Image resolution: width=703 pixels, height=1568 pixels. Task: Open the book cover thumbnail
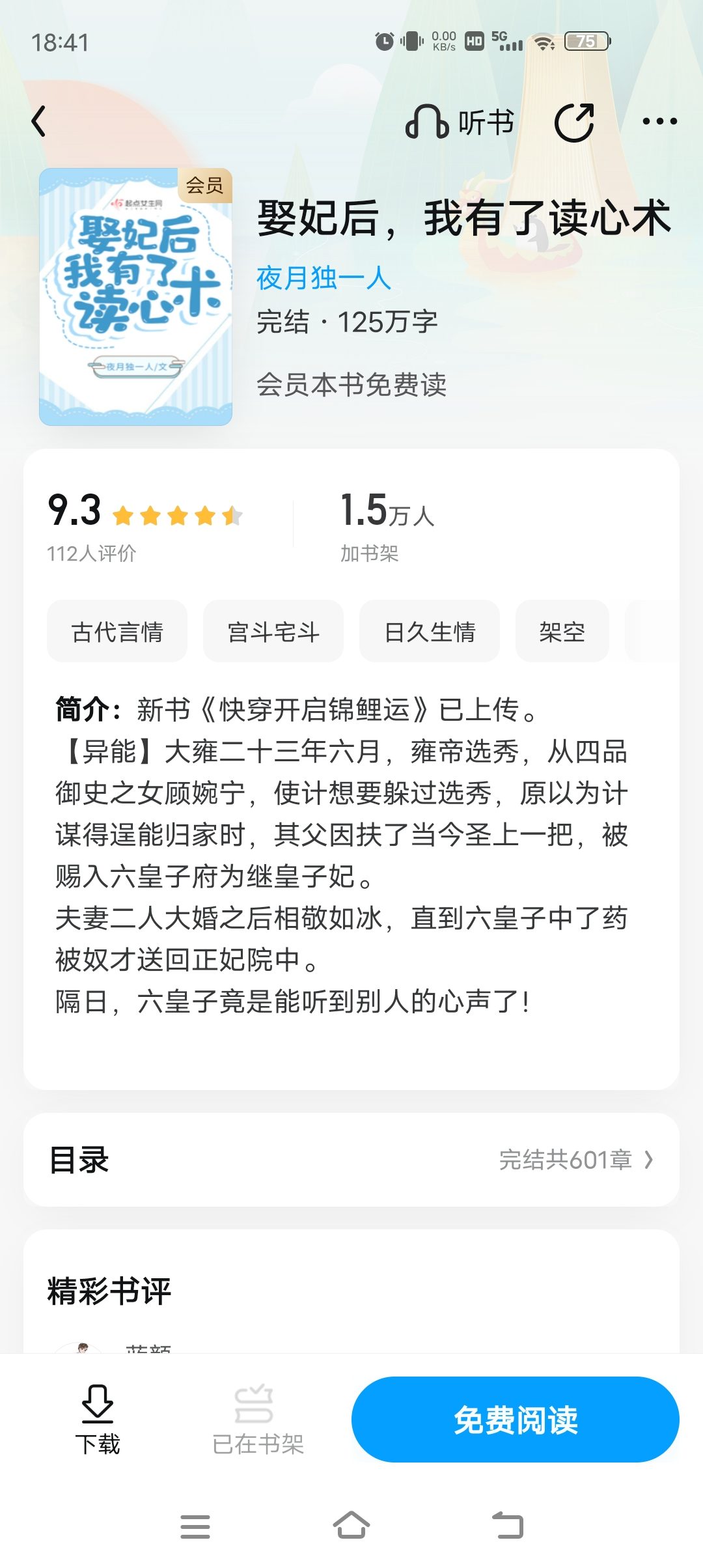[x=135, y=297]
